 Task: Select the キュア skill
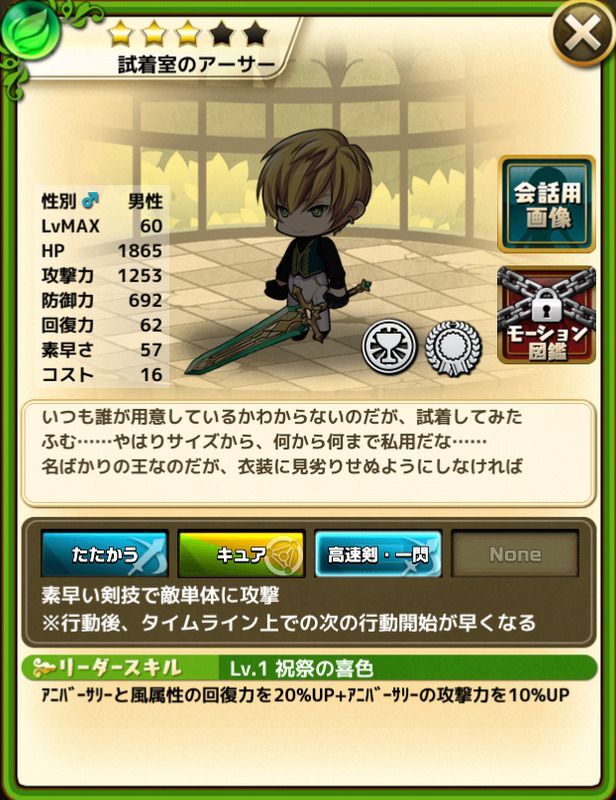tap(241, 553)
